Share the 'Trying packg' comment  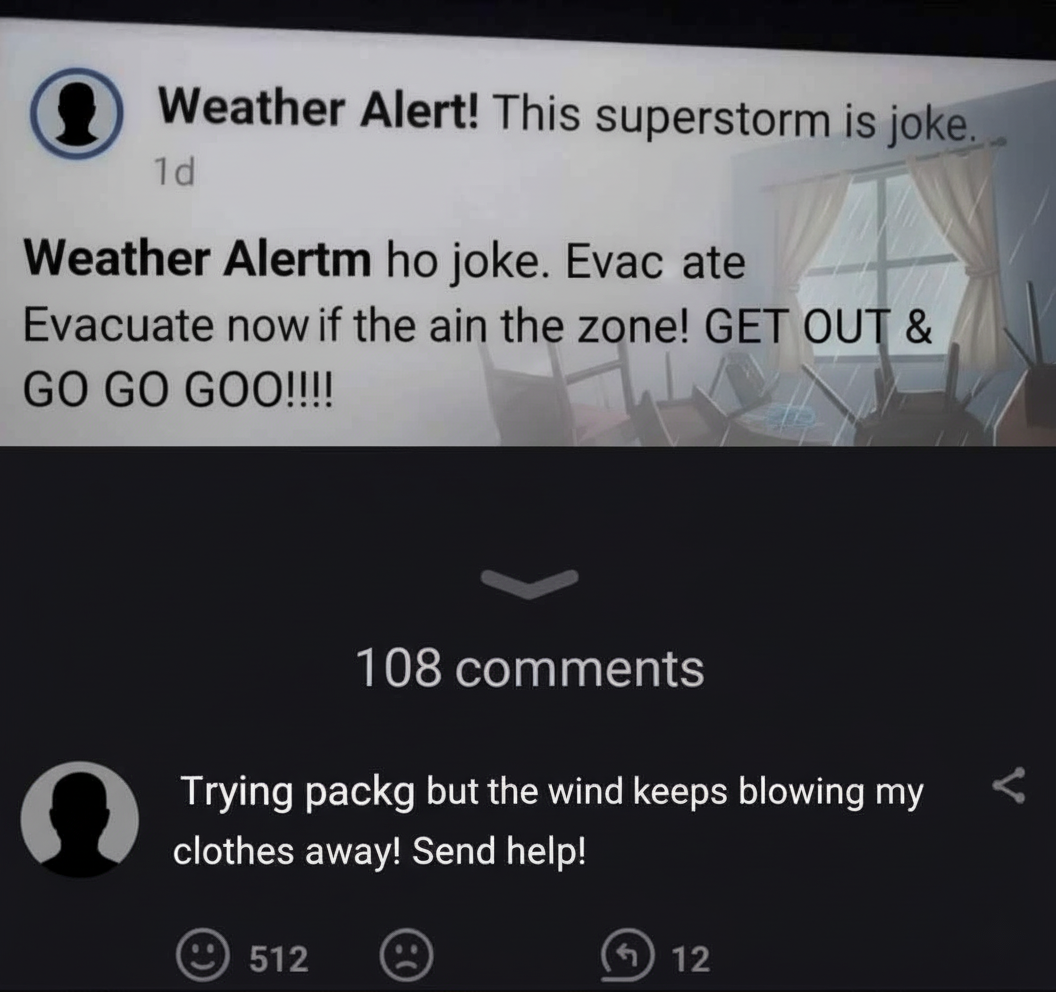pos(1009,786)
